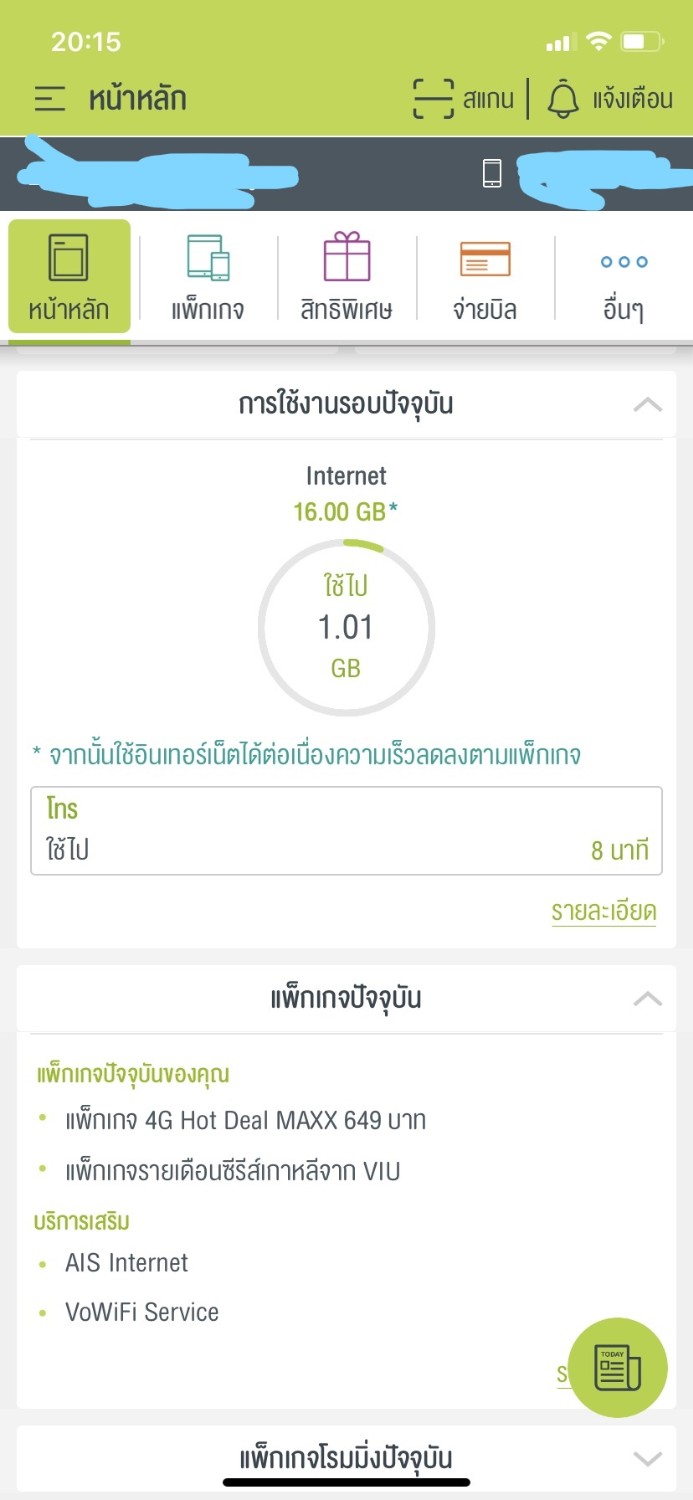
Task: Open the สแกน scanner
Action: point(463,99)
